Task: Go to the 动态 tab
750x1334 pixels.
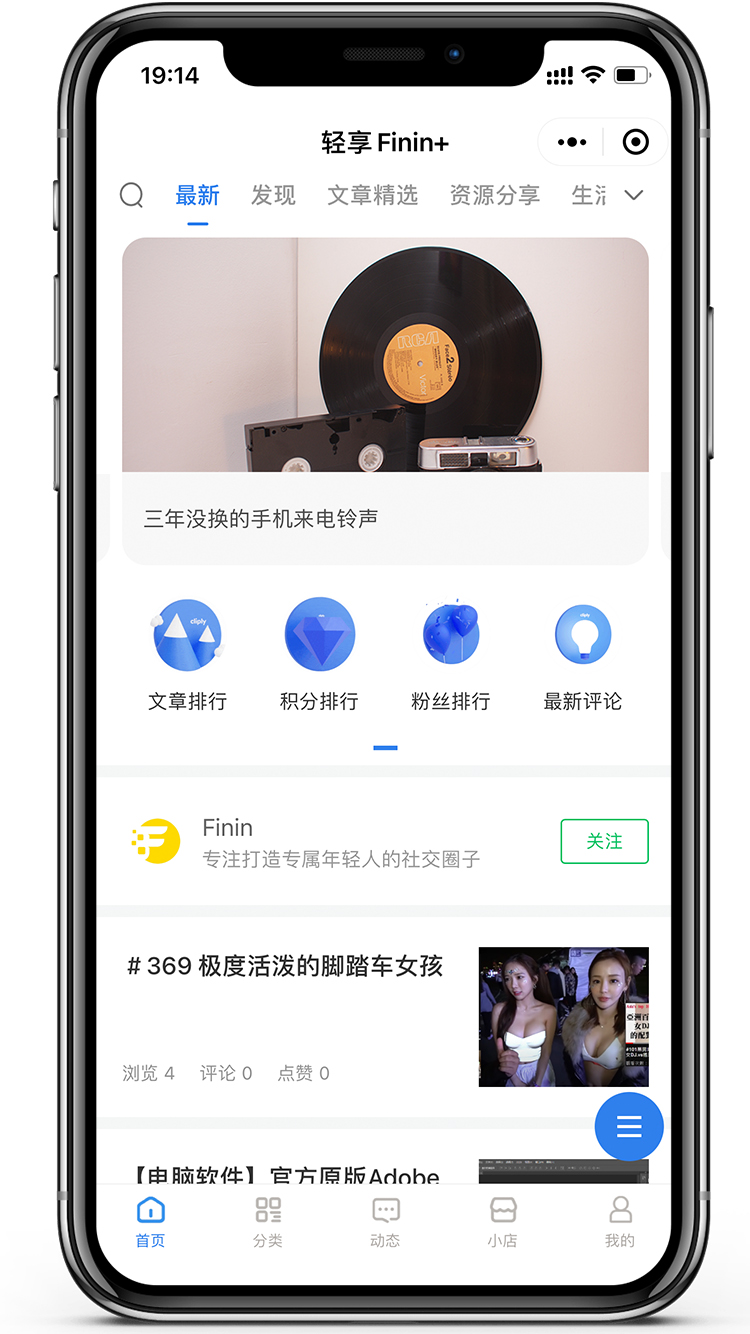Action: click(385, 1222)
